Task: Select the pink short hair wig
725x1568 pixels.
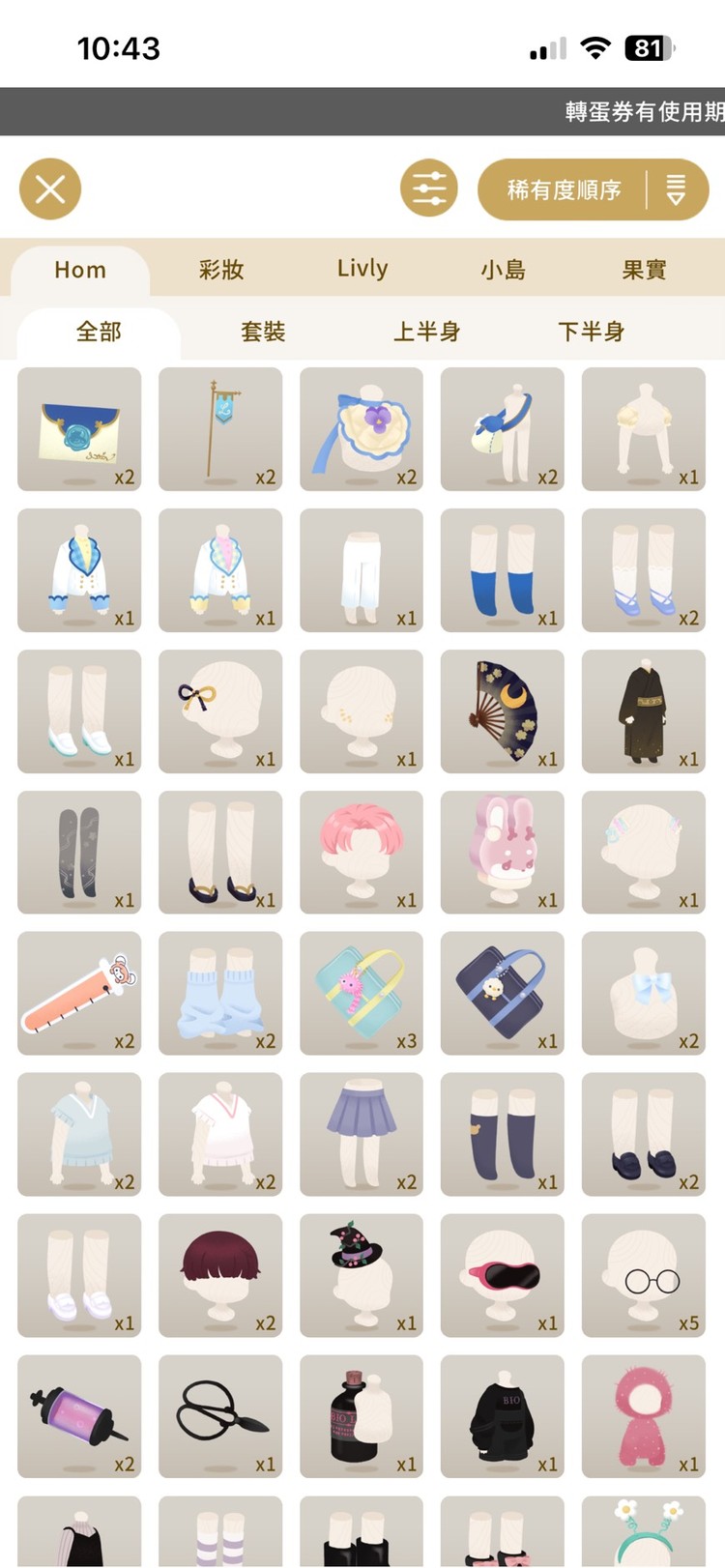Action: pyautogui.click(x=362, y=853)
